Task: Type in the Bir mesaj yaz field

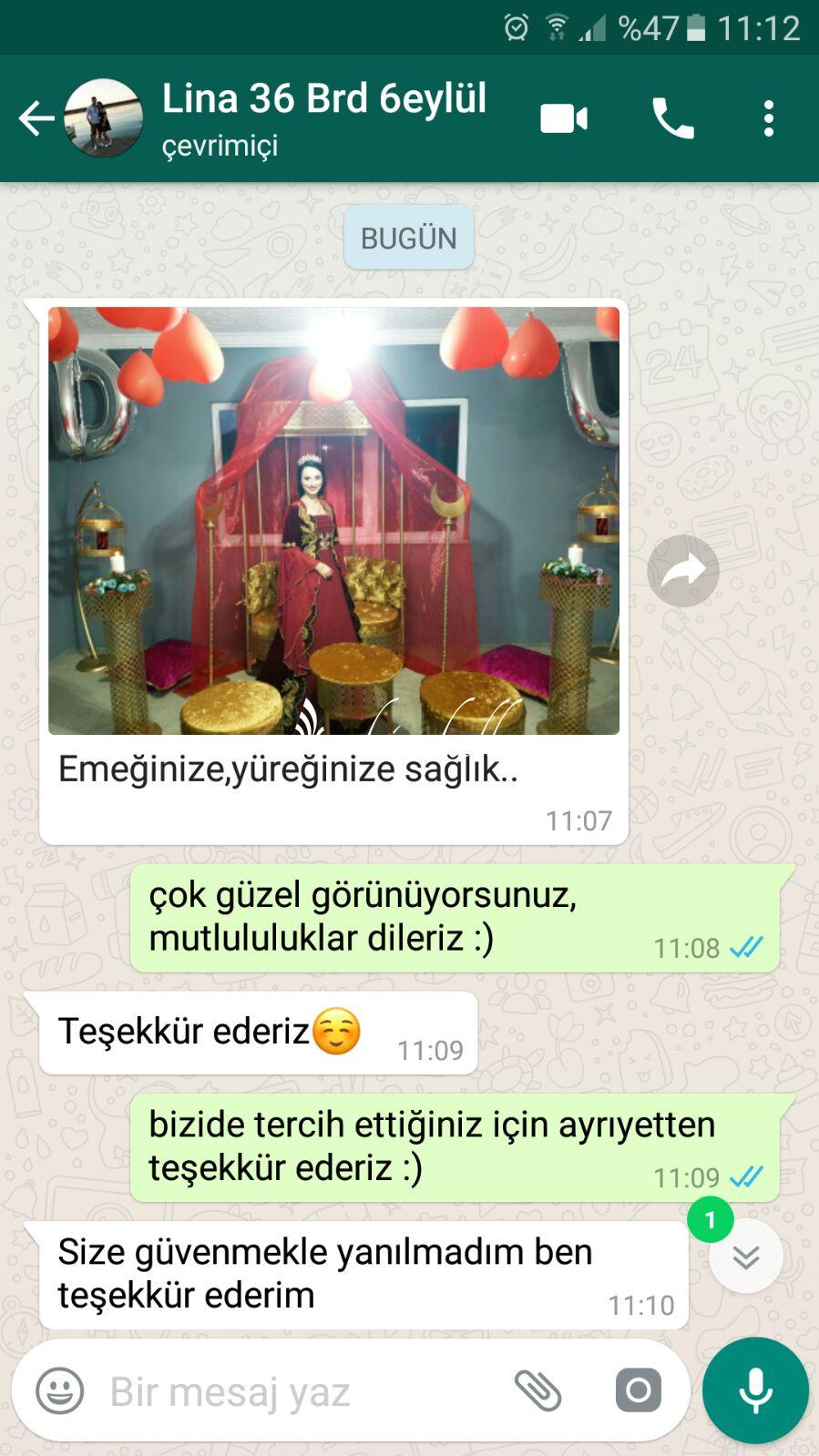Action: tap(301, 1390)
